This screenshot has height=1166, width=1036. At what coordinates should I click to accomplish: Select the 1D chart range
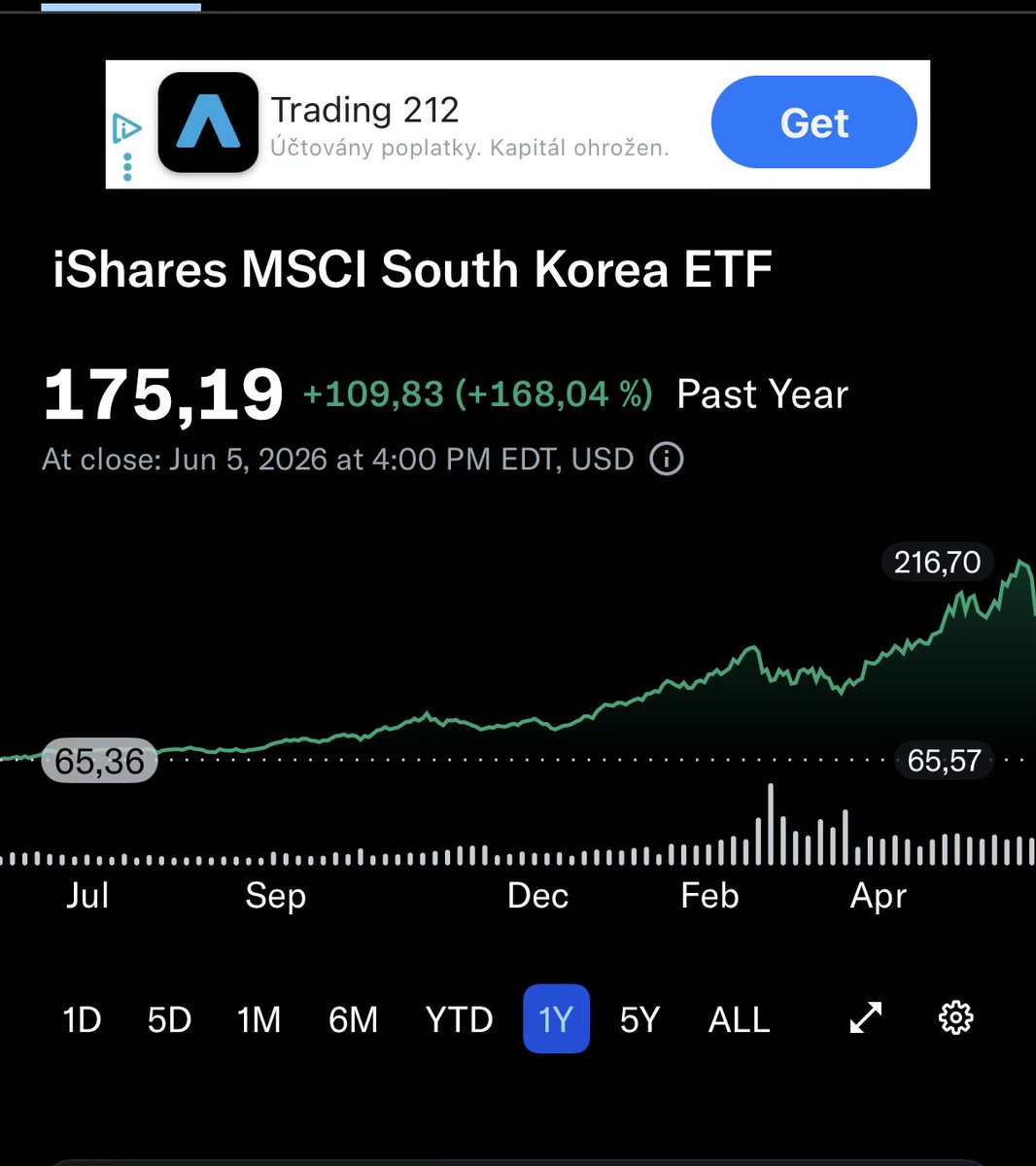82,1019
